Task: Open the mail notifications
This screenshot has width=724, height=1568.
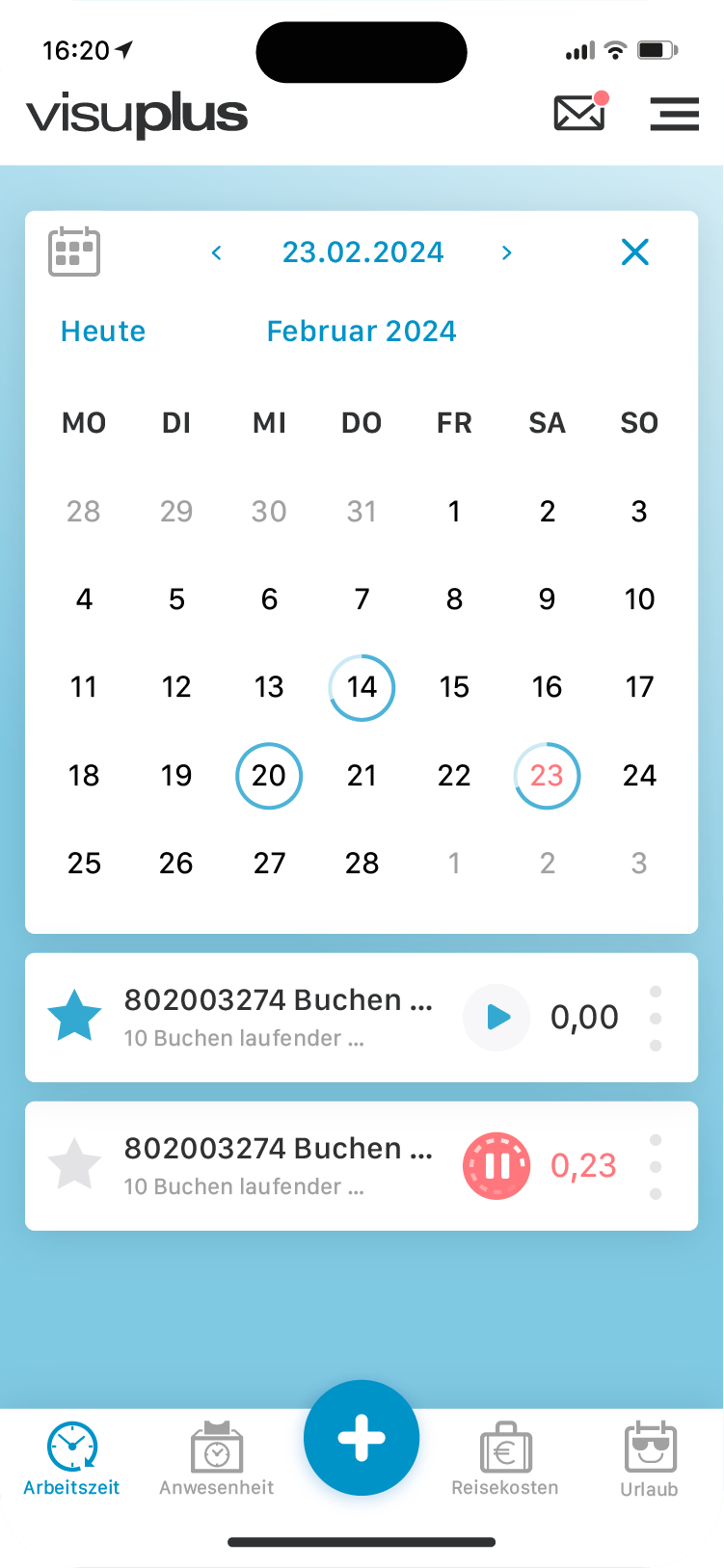Action: pyautogui.click(x=577, y=113)
